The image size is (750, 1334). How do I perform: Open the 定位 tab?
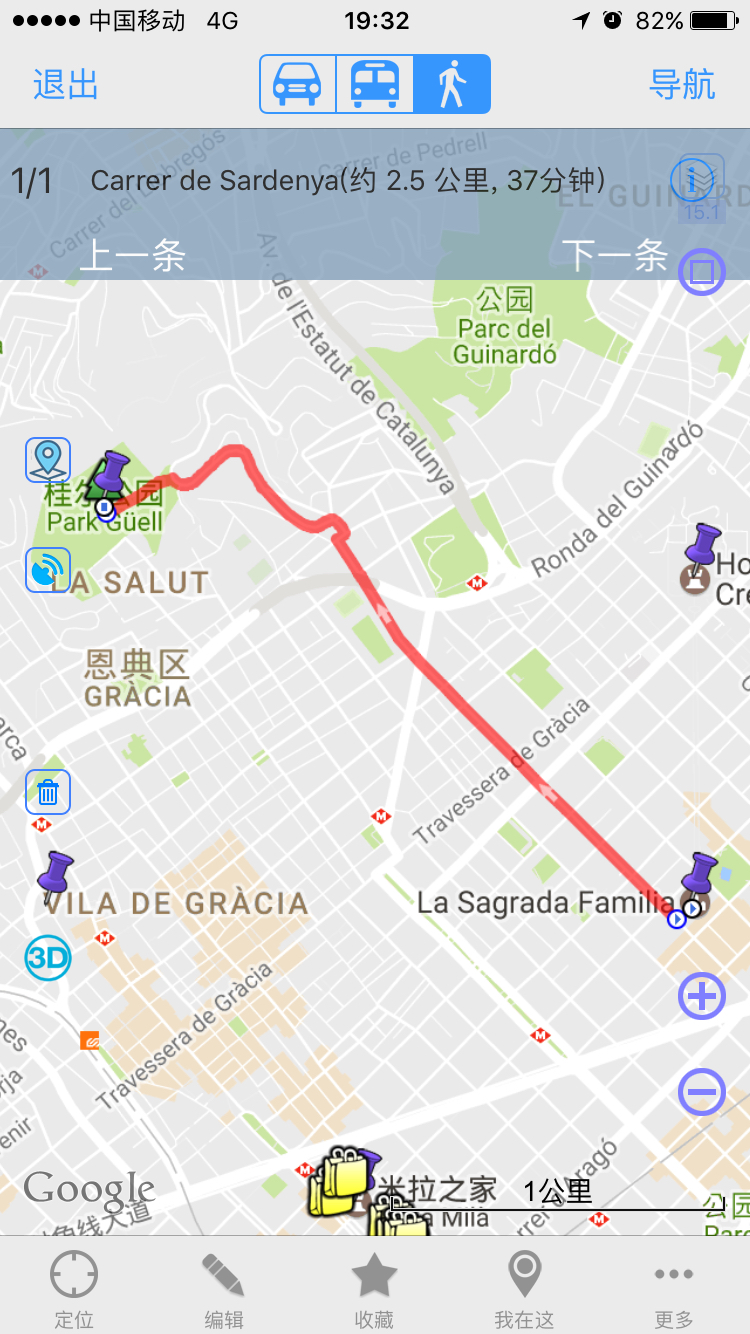(74, 1288)
